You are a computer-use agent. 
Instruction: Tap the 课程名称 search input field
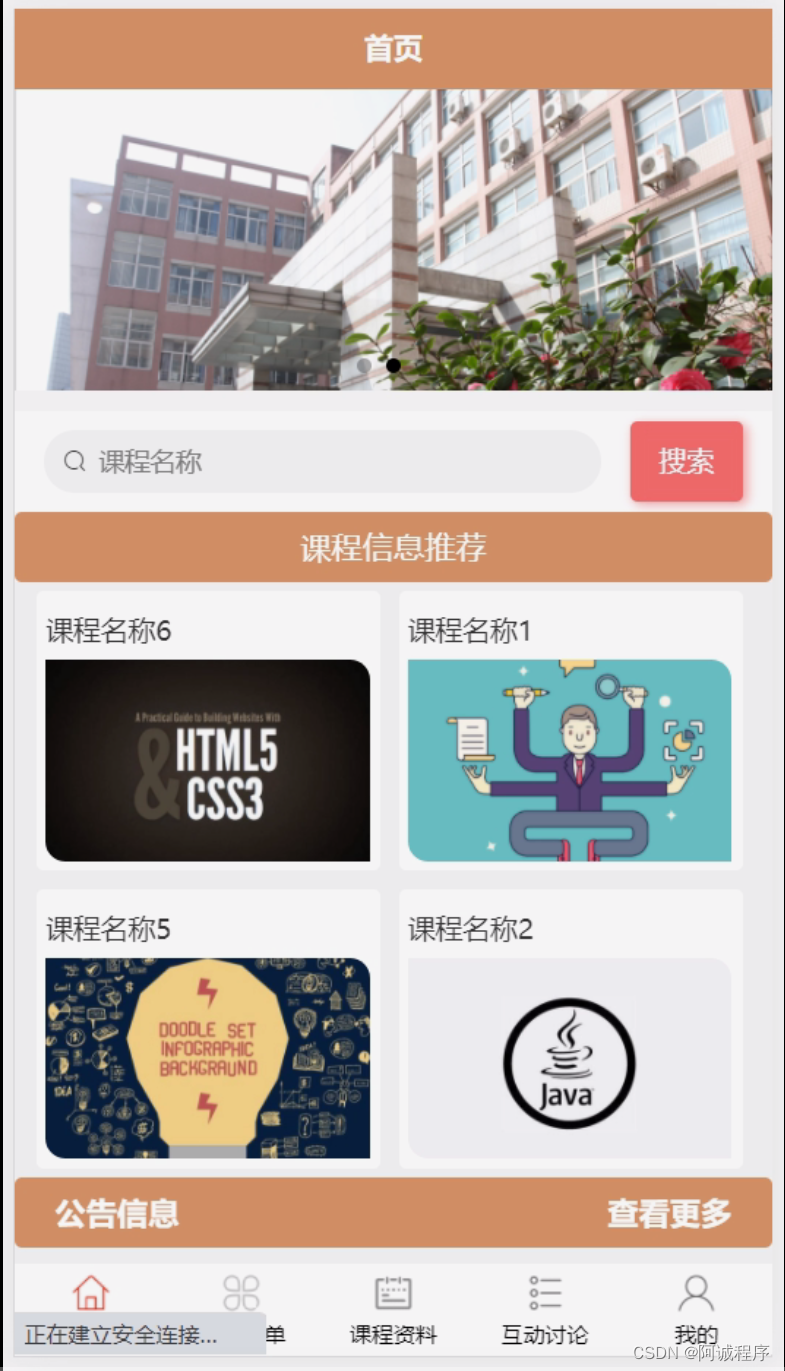point(300,461)
